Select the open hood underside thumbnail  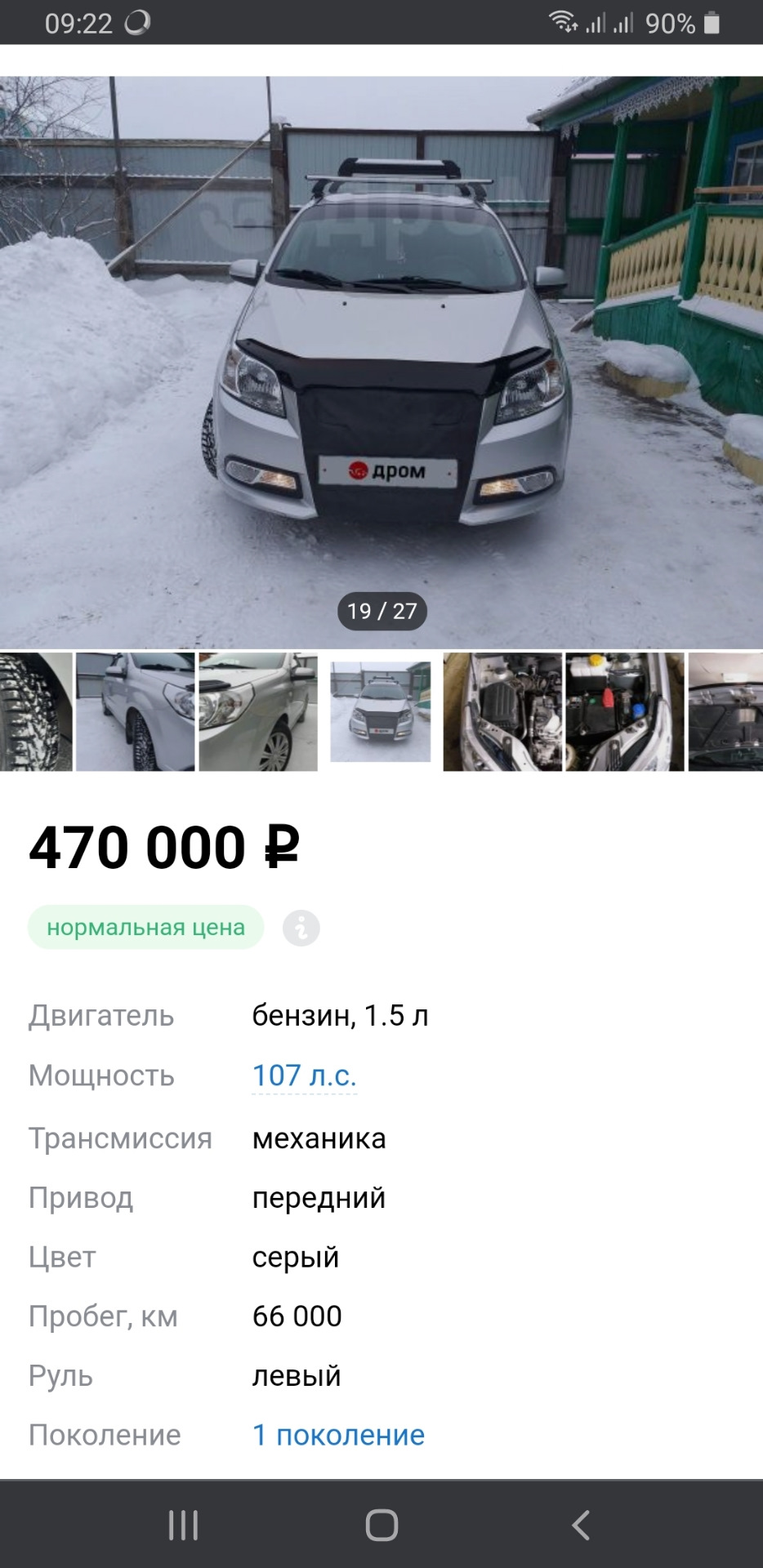click(x=725, y=711)
